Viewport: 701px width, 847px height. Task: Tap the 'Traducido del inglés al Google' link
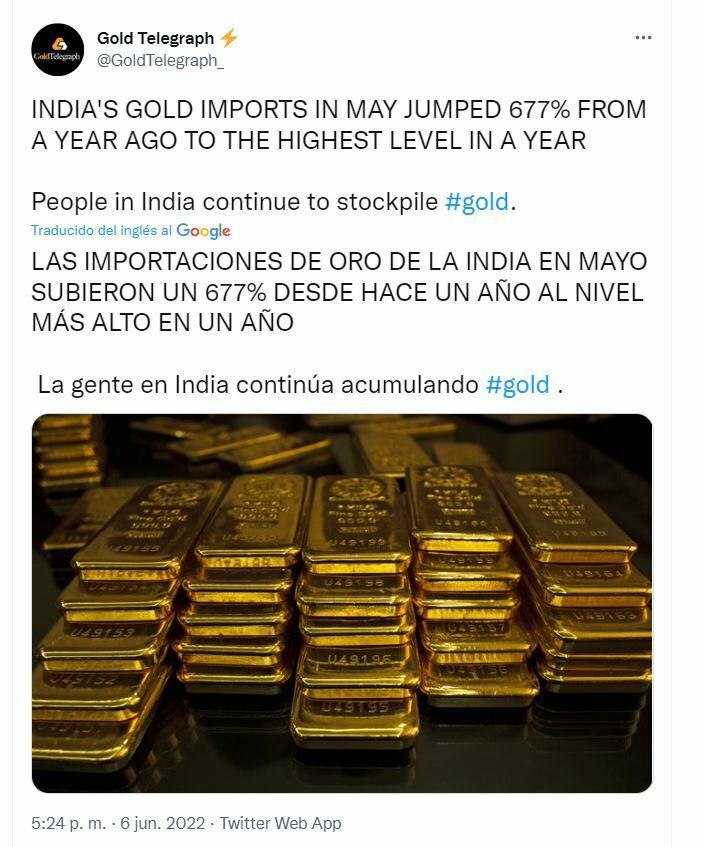[131, 230]
